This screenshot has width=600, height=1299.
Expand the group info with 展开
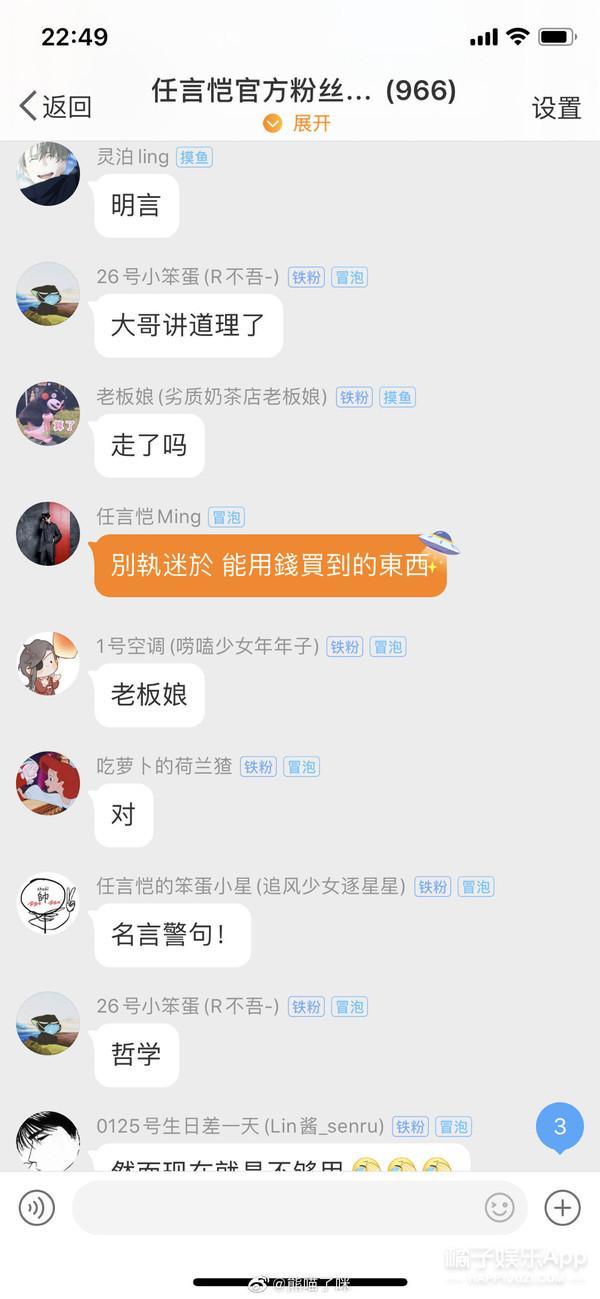tap(297, 124)
